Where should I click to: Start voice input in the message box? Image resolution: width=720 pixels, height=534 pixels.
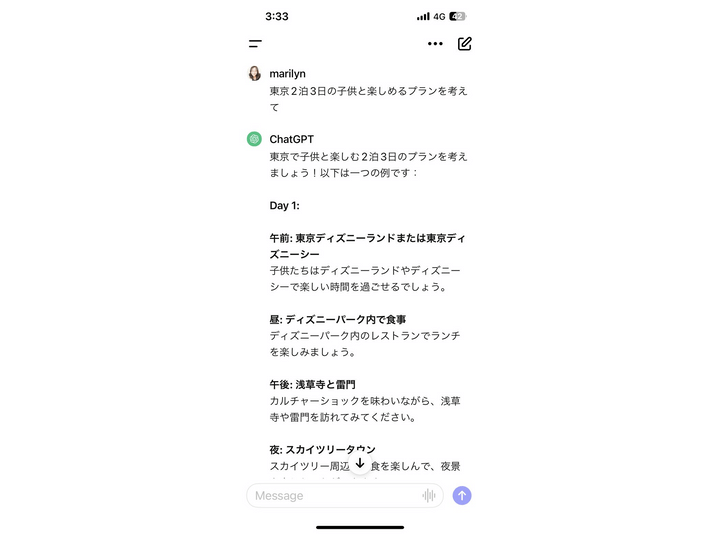[x=429, y=495]
